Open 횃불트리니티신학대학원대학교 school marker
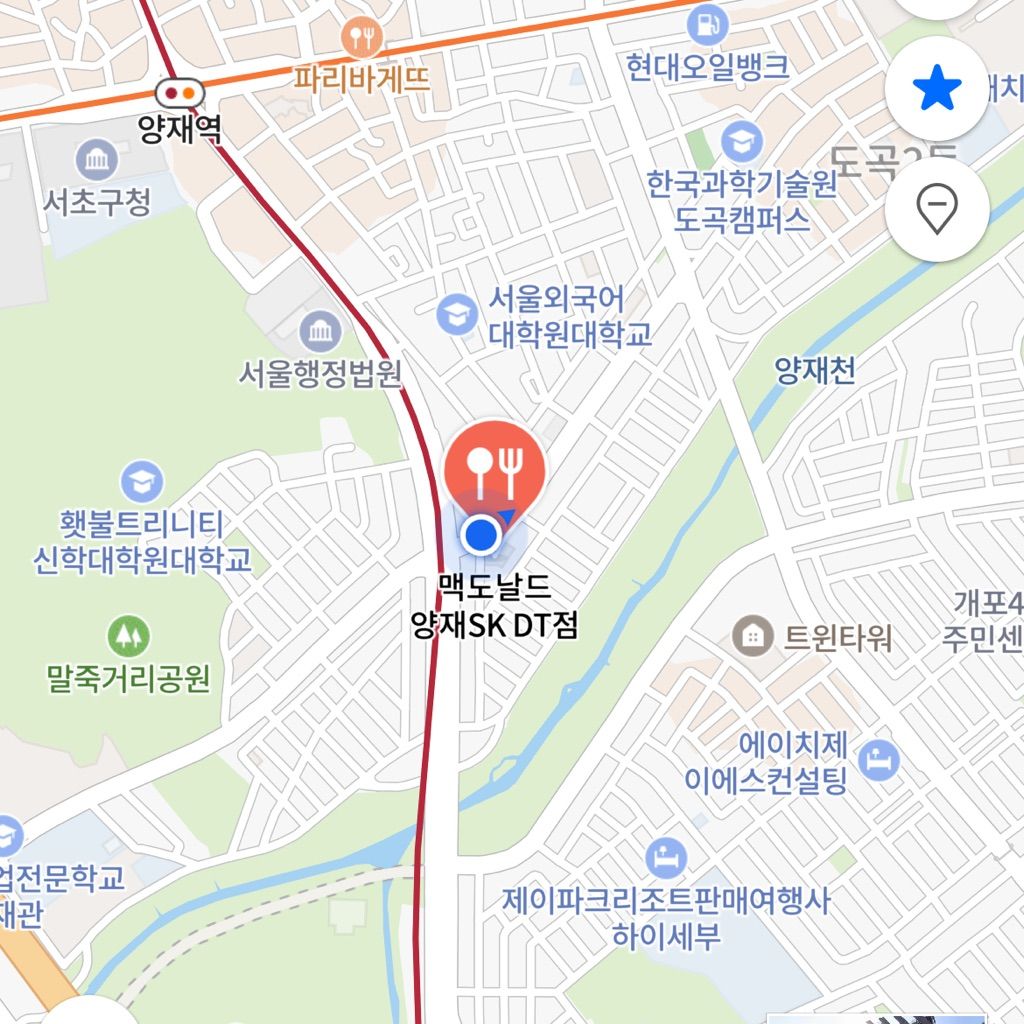This screenshot has width=1024, height=1024. point(141,482)
